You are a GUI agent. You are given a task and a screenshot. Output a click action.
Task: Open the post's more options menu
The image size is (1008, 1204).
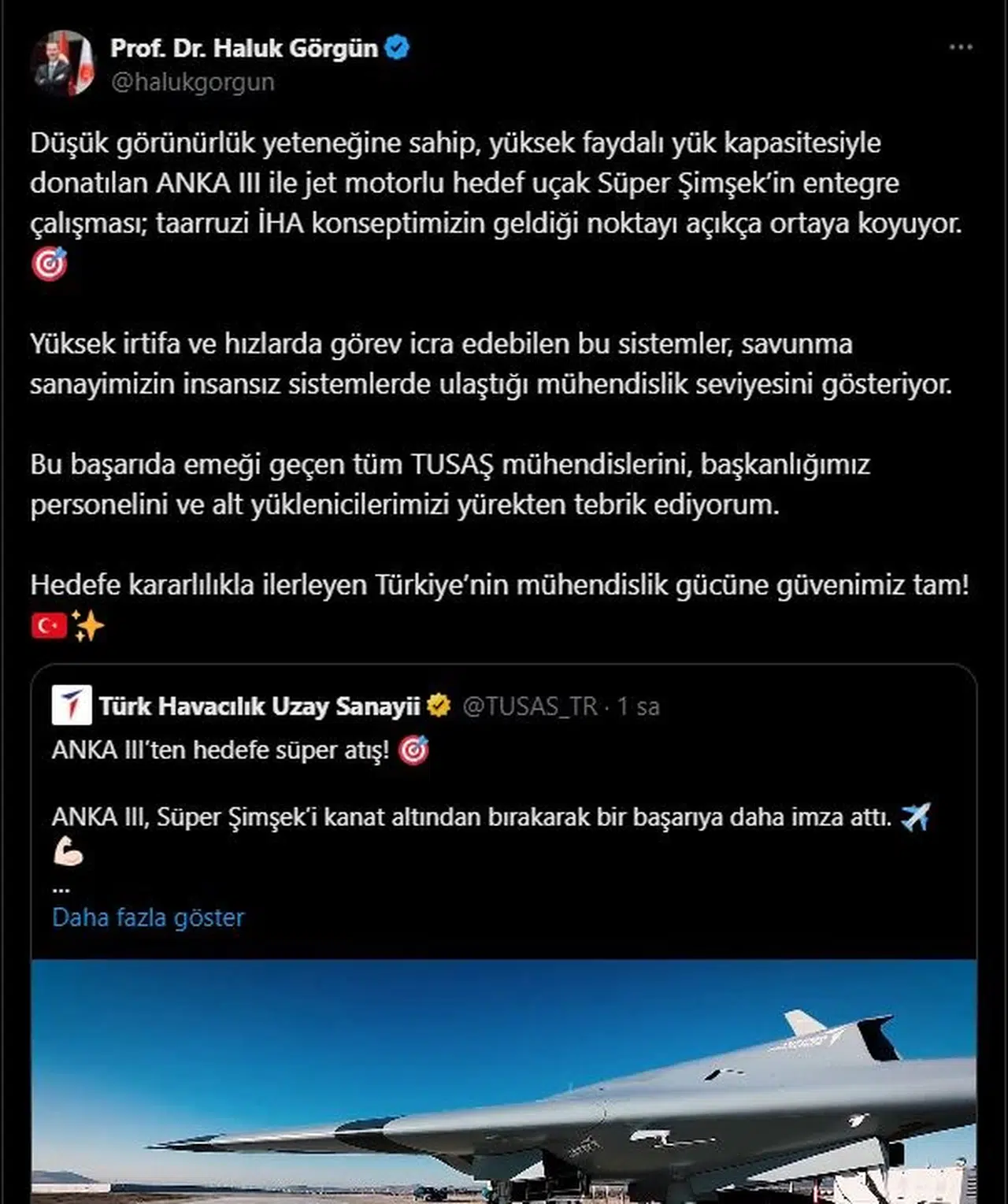coord(961,48)
